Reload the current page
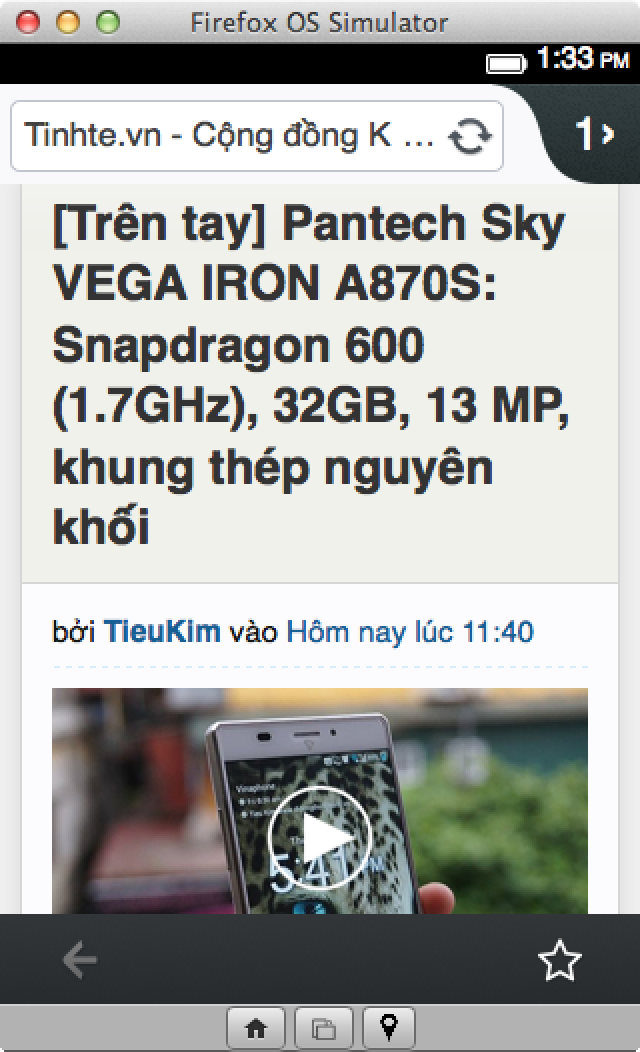This screenshot has height=1052, width=640. pyautogui.click(x=469, y=137)
